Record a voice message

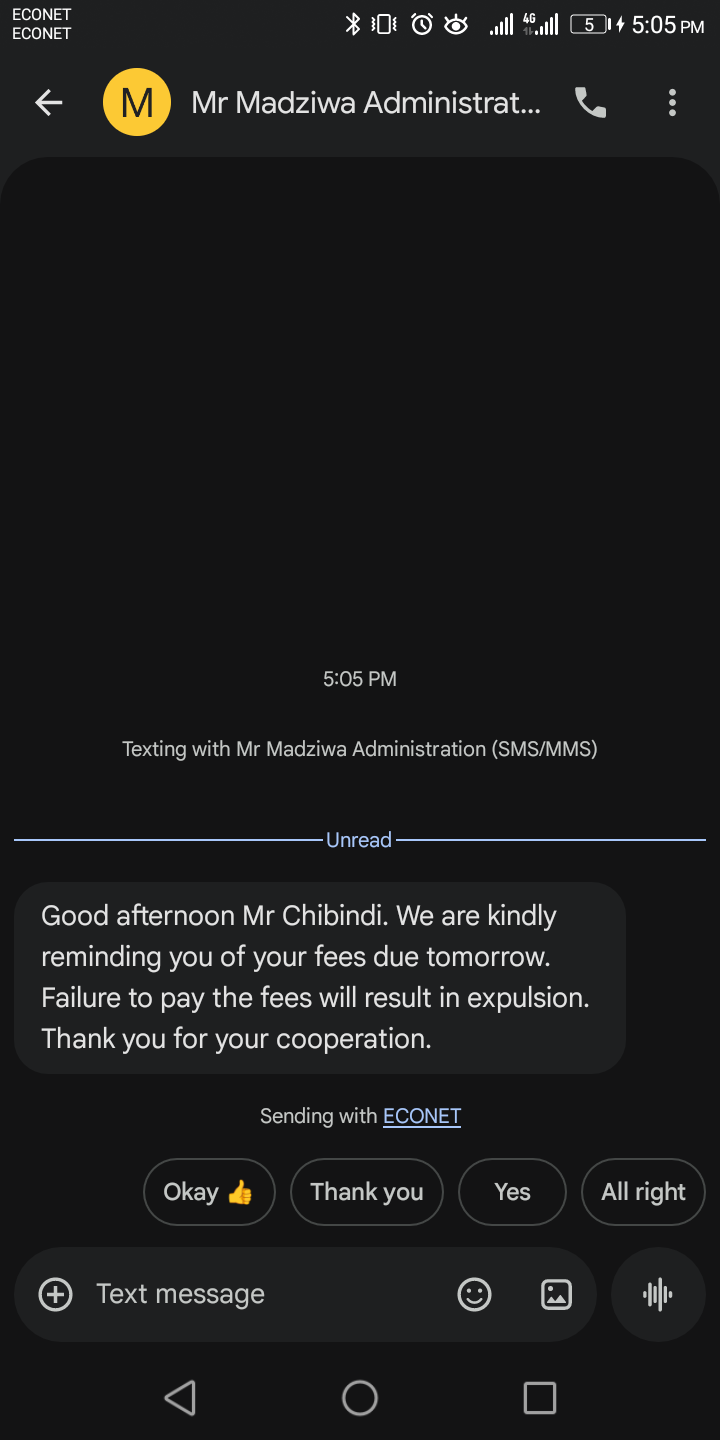point(658,1294)
